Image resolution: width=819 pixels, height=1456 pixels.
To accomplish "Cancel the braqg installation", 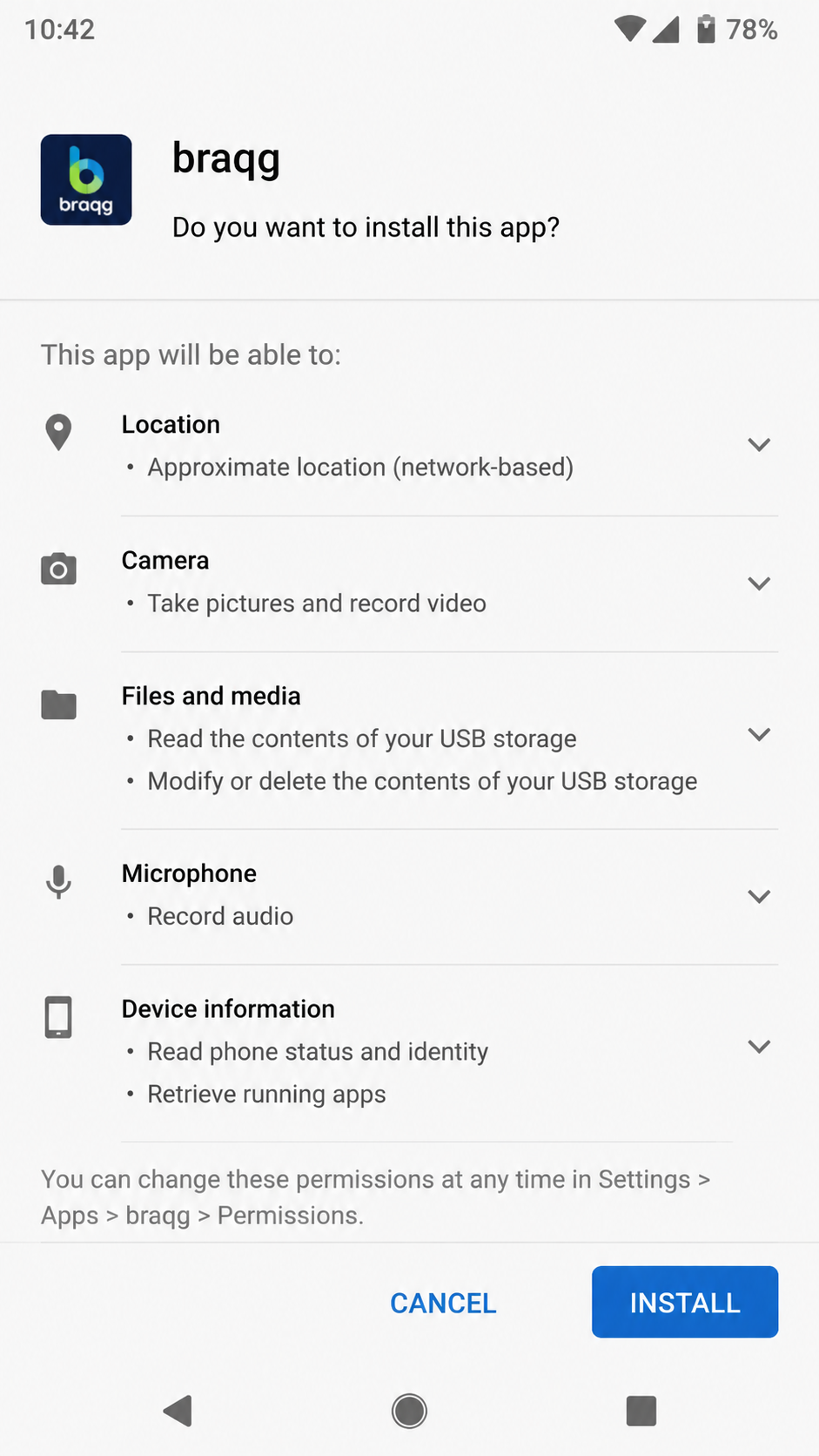I will [443, 1303].
